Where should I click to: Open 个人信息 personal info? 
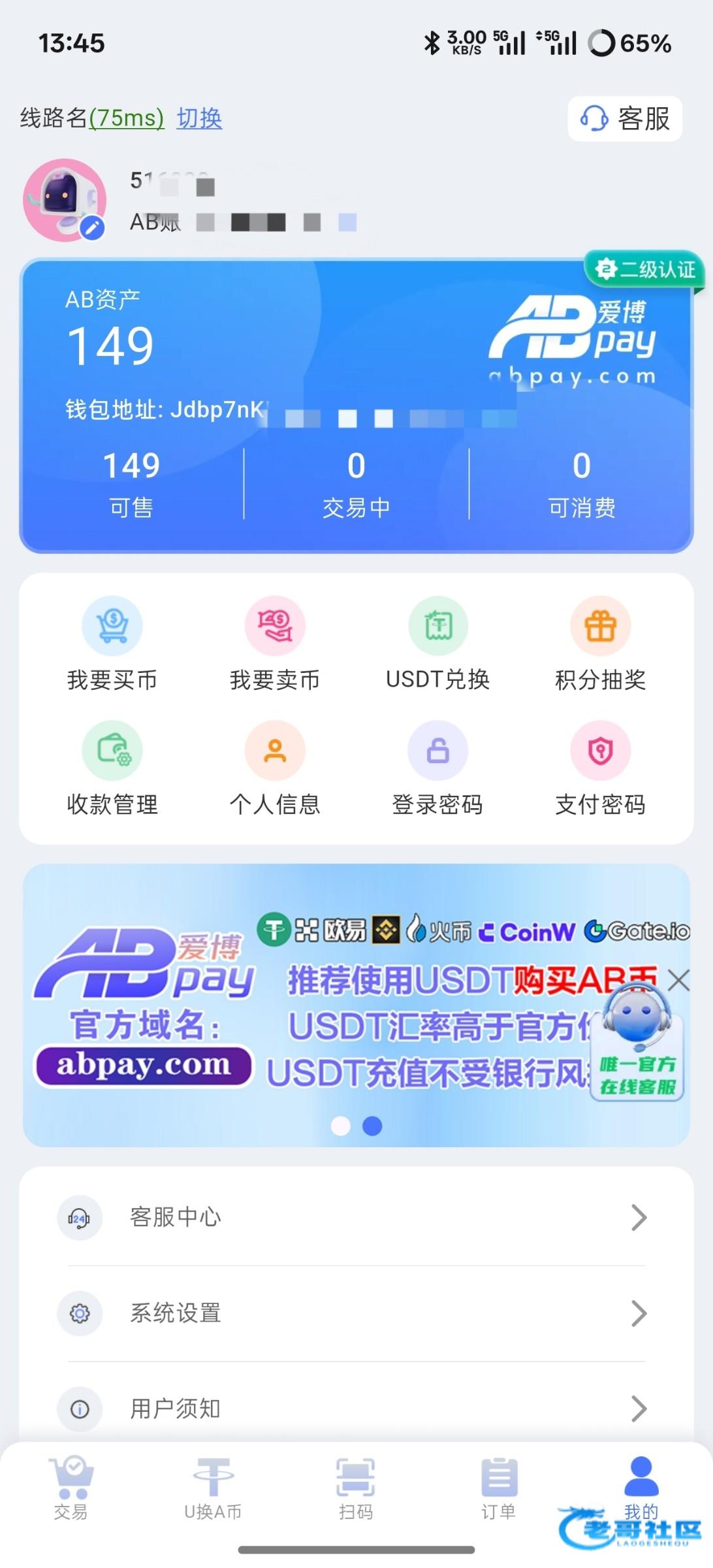pos(275,768)
